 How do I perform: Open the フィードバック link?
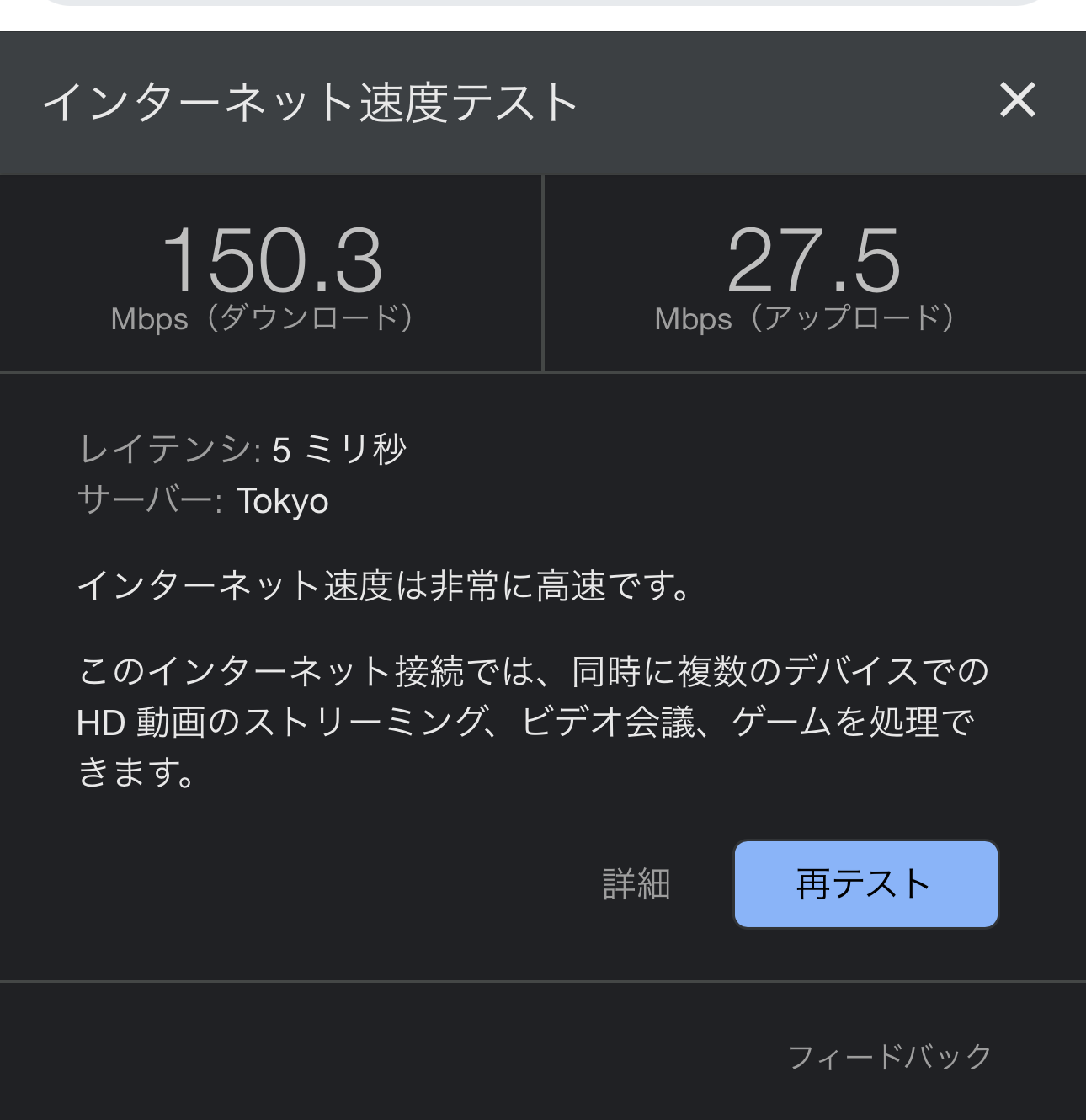coord(889,1056)
